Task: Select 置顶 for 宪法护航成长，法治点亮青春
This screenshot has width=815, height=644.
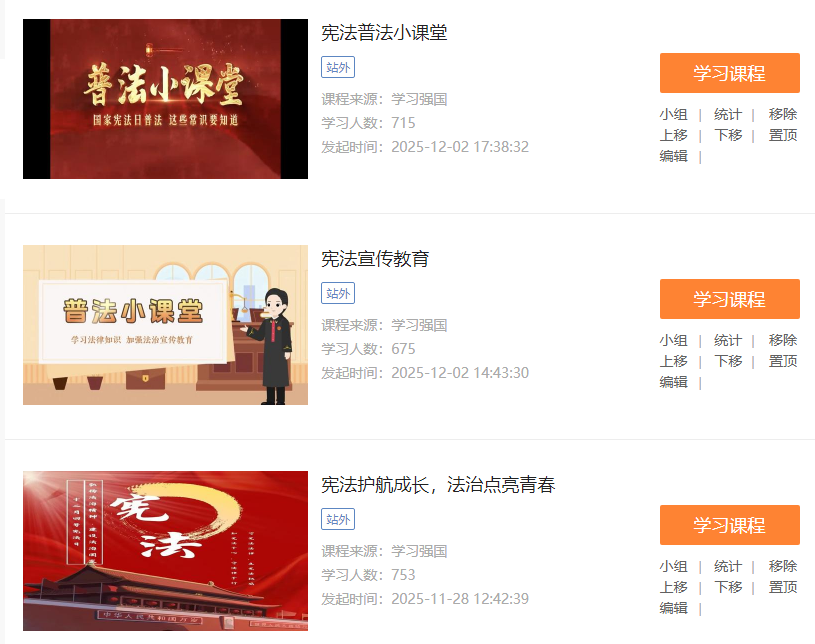Action: 783,587
